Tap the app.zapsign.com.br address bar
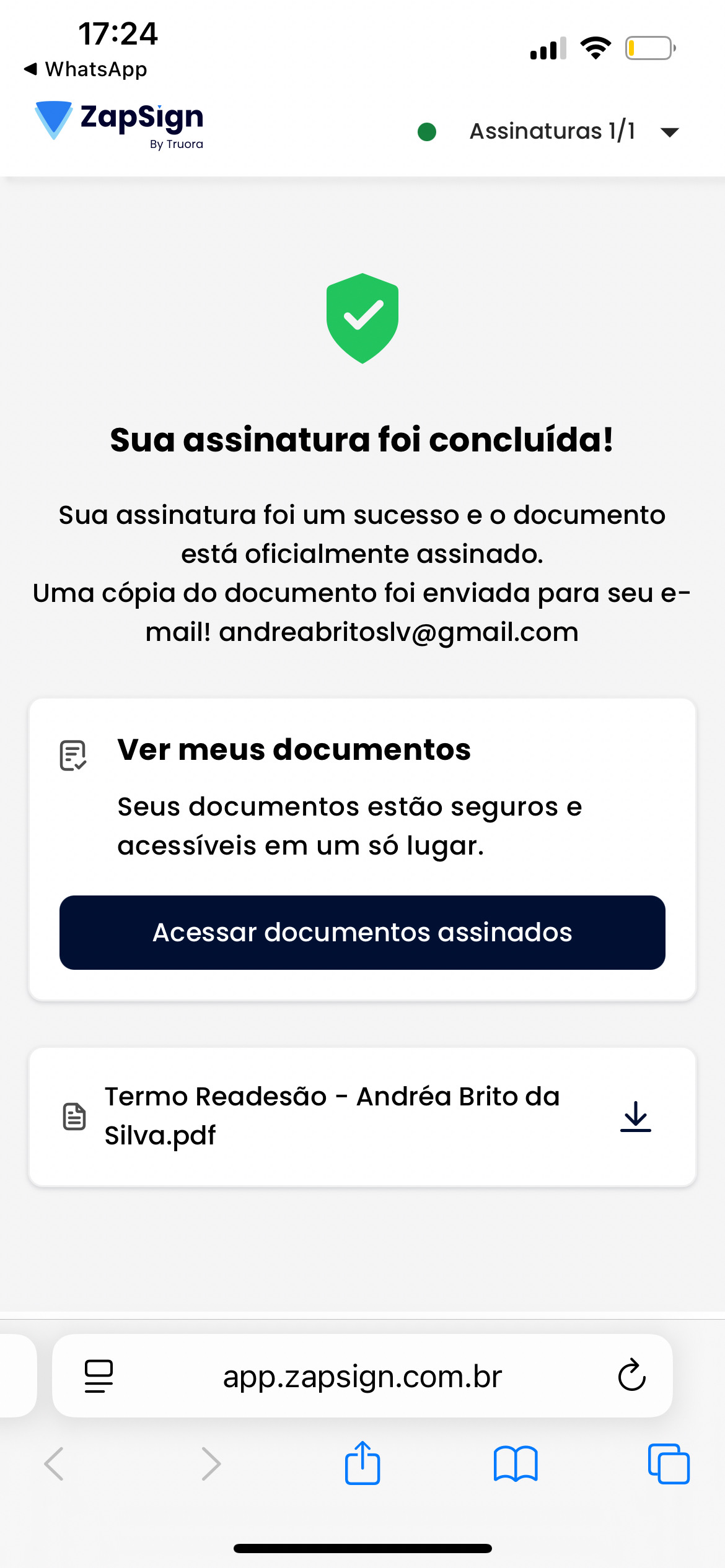Viewport: 725px width, 1568px height. click(362, 1376)
